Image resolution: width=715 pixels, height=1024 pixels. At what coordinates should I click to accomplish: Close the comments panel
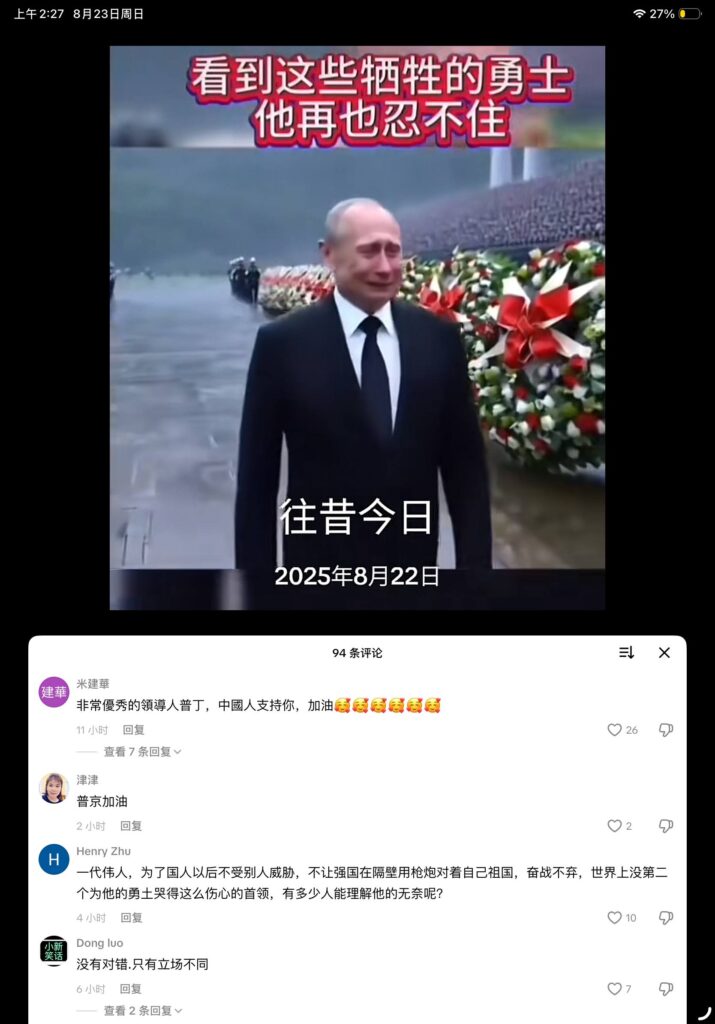pyautogui.click(x=664, y=652)
